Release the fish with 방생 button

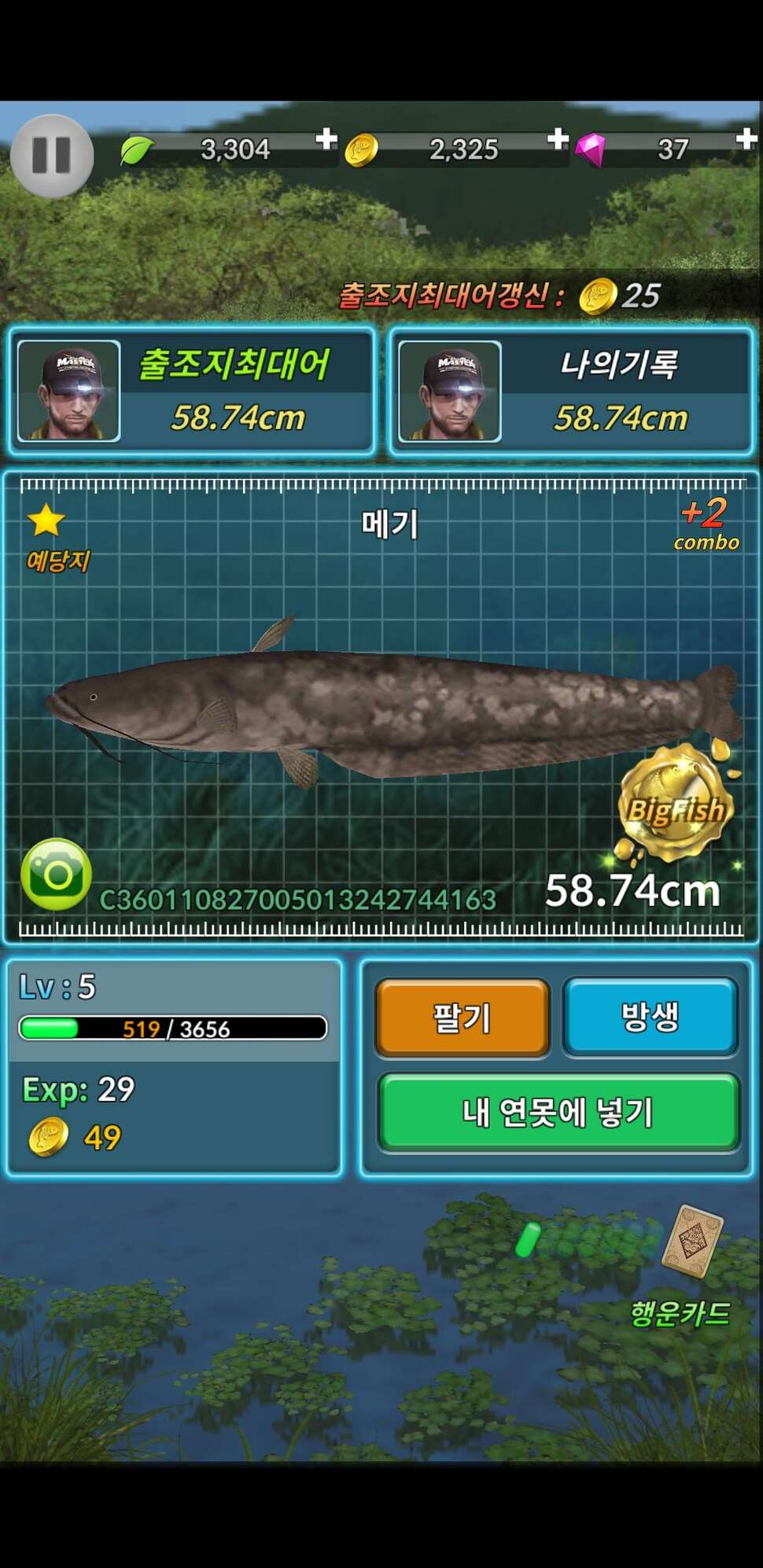coord(651,1017)
